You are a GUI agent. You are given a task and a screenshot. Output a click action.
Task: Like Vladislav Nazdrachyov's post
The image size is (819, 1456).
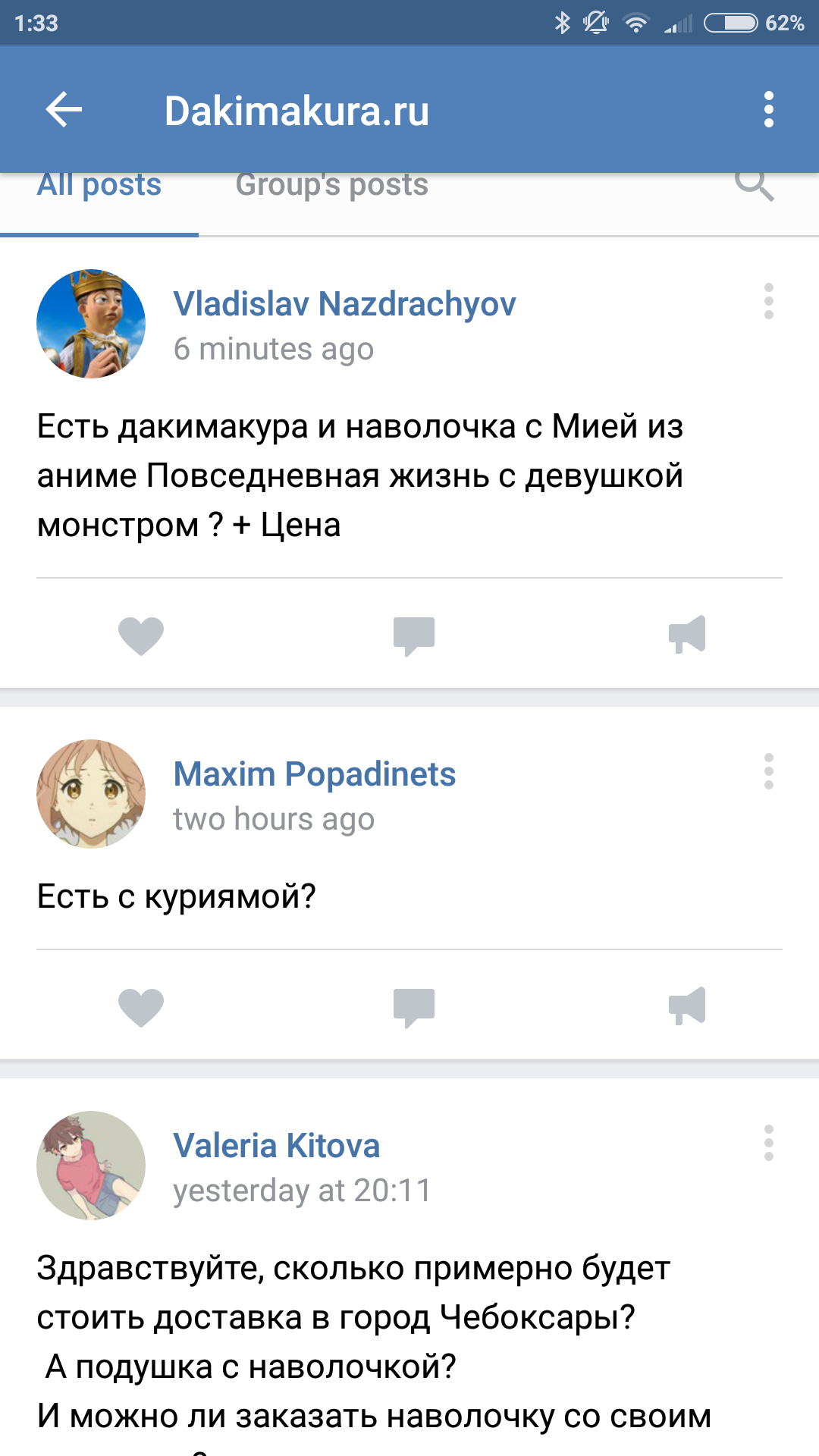click(141, 635)
